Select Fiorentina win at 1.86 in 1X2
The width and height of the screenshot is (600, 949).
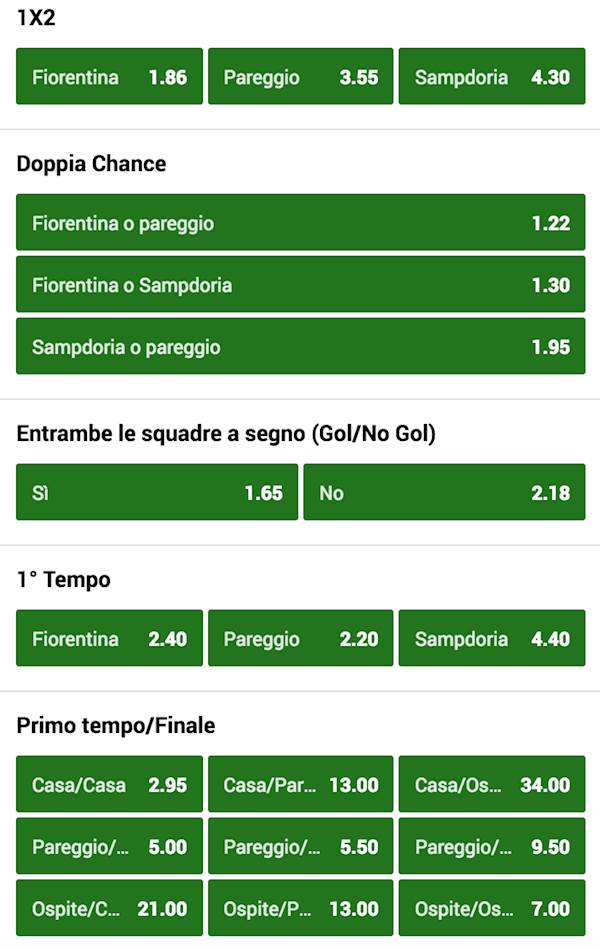coord(109,77)
